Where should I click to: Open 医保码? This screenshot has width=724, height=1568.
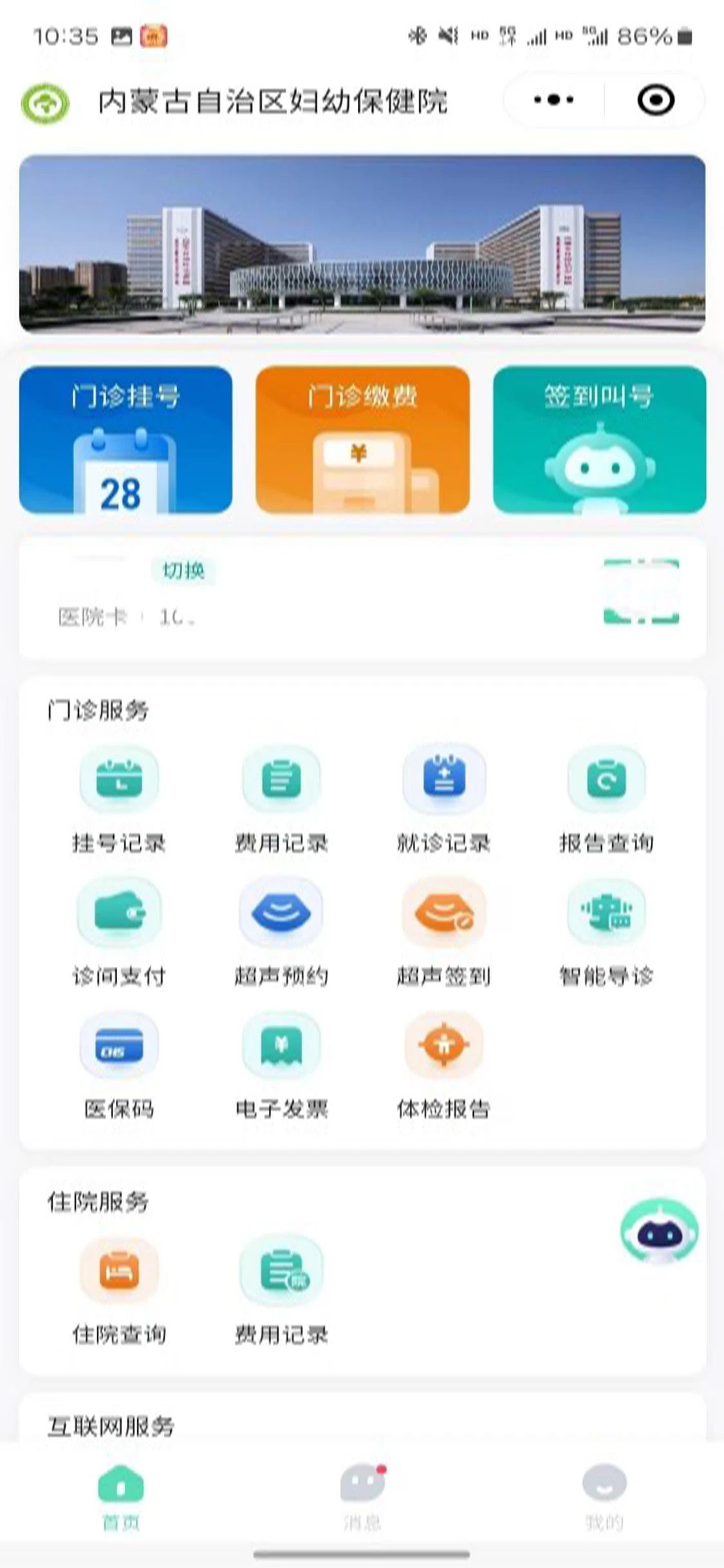(x=119, y=1065)
